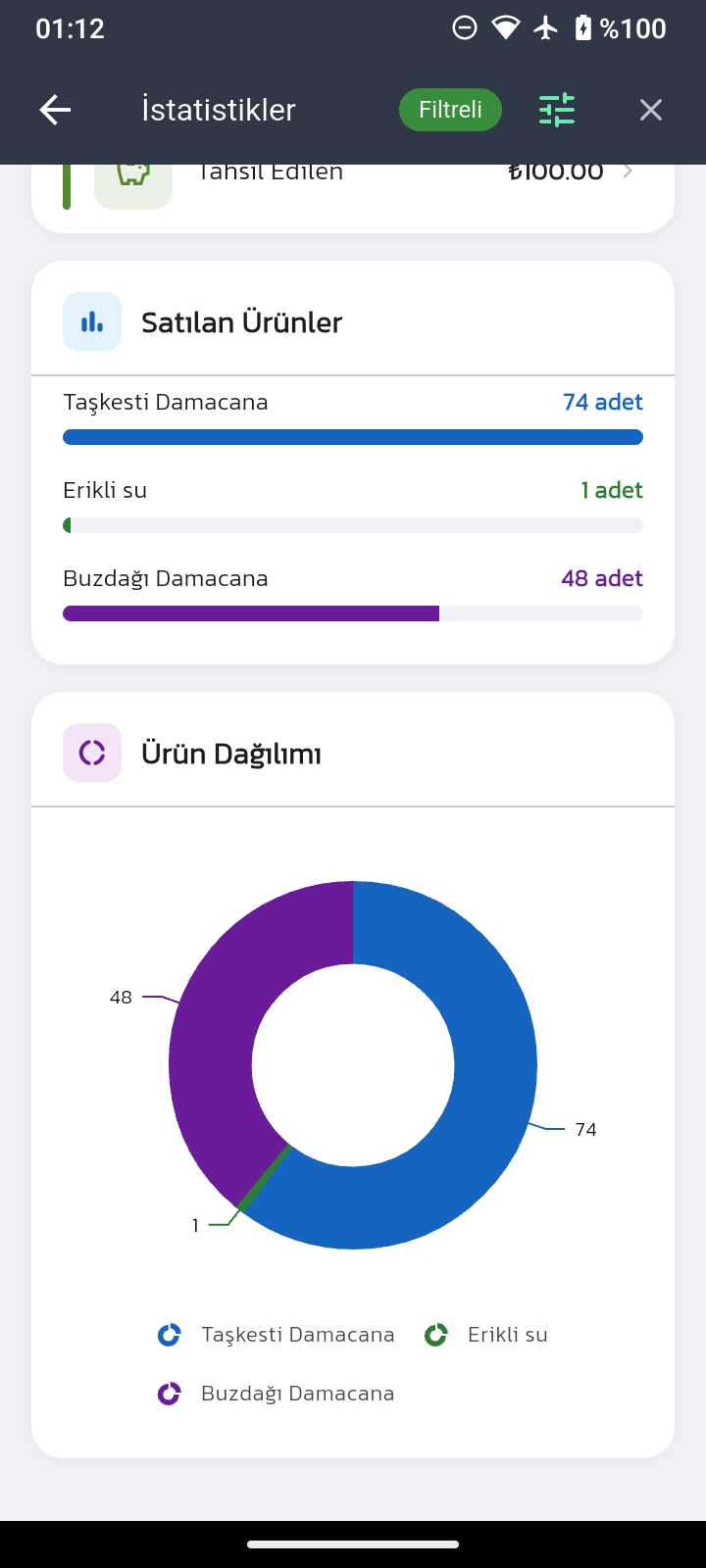Close the İstatistikler screen
706x1568 pixels.
pos(650,109)
